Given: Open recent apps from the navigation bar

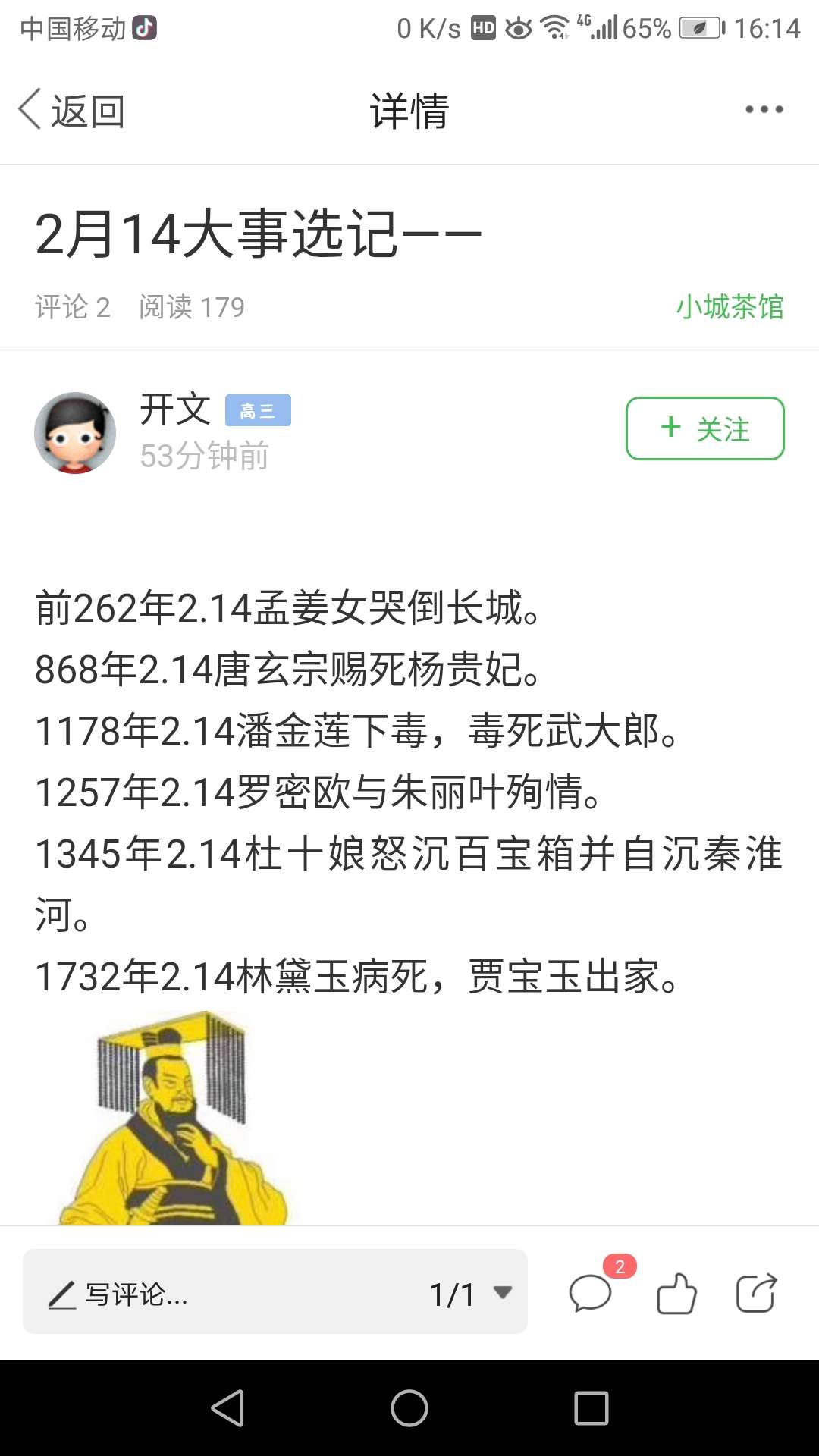Looking at the screenshot, I should tap(591, 1408).
